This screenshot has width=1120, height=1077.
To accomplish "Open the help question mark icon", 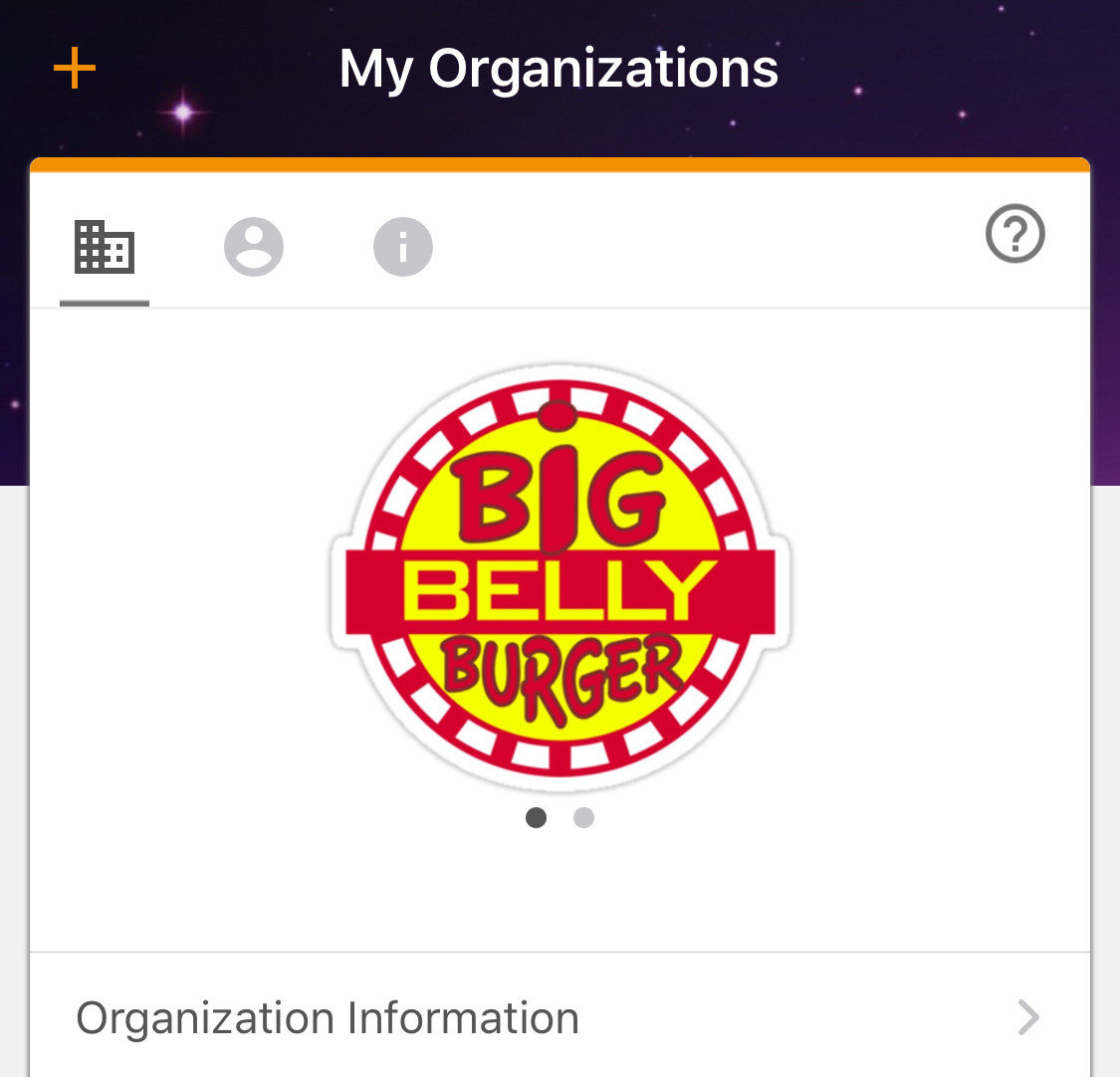I will pyautogui.click(x=1014, y=235).
